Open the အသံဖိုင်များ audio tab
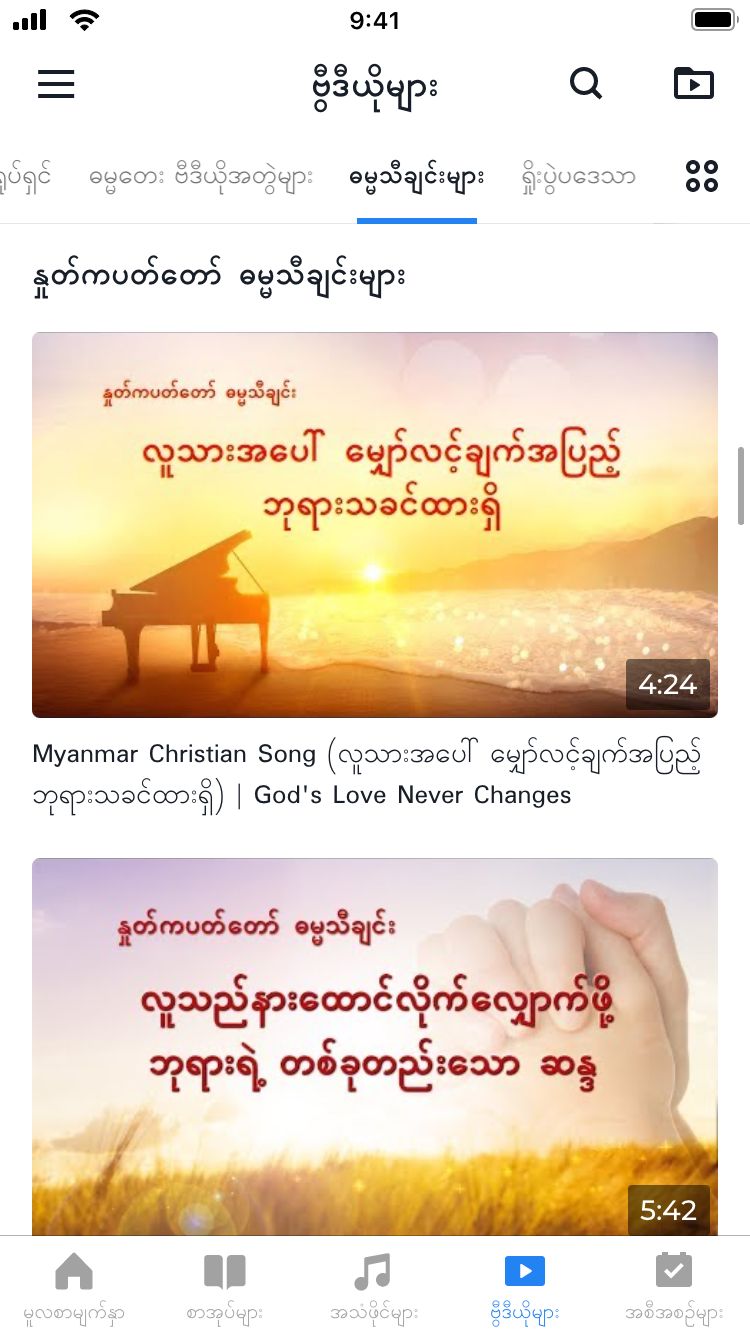The height and width of the screenshot is (1334, 750). coord(374,1287)
